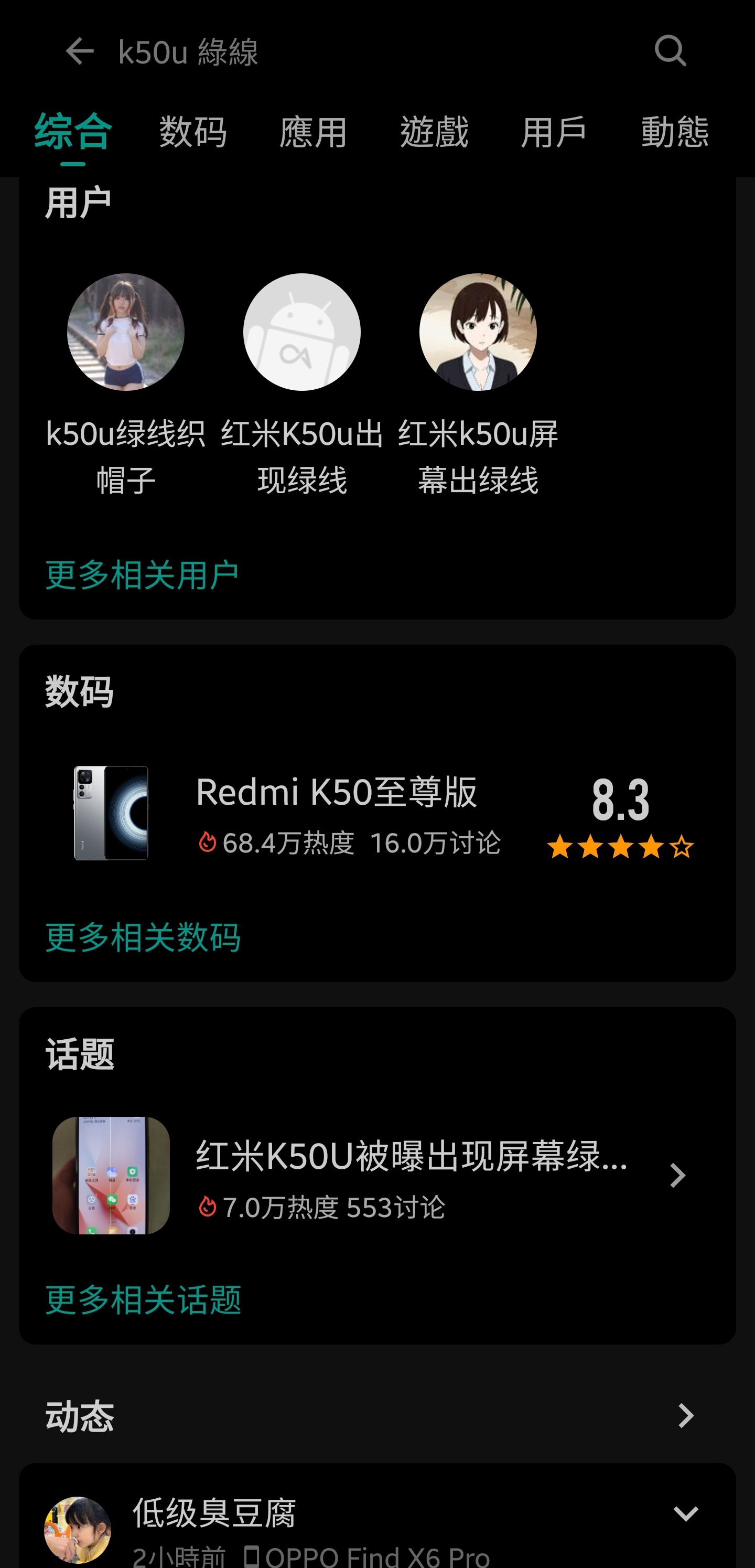
Task: Open the 用戶 tab
Action: tap(553, 132)
